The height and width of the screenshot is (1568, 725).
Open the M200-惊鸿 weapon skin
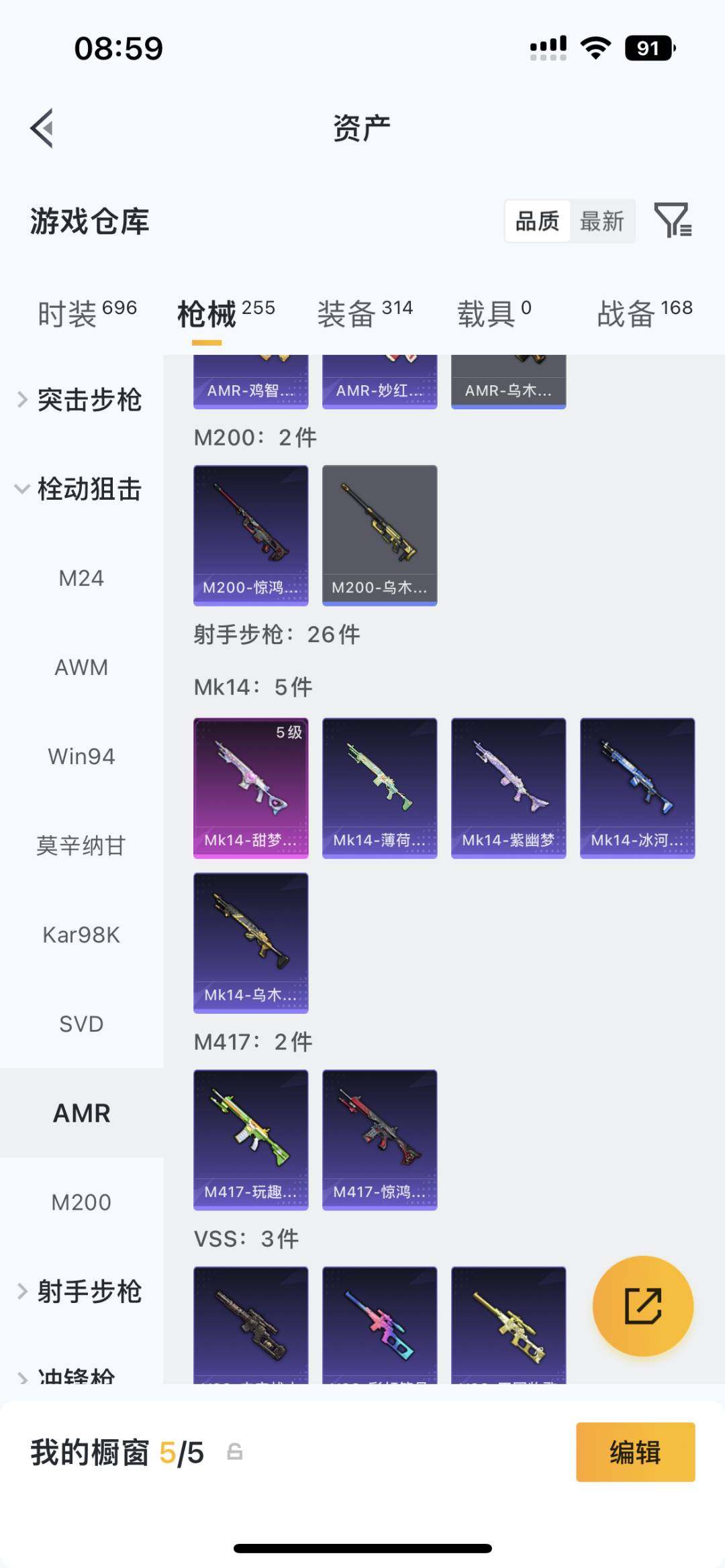[x=251, y=535]
